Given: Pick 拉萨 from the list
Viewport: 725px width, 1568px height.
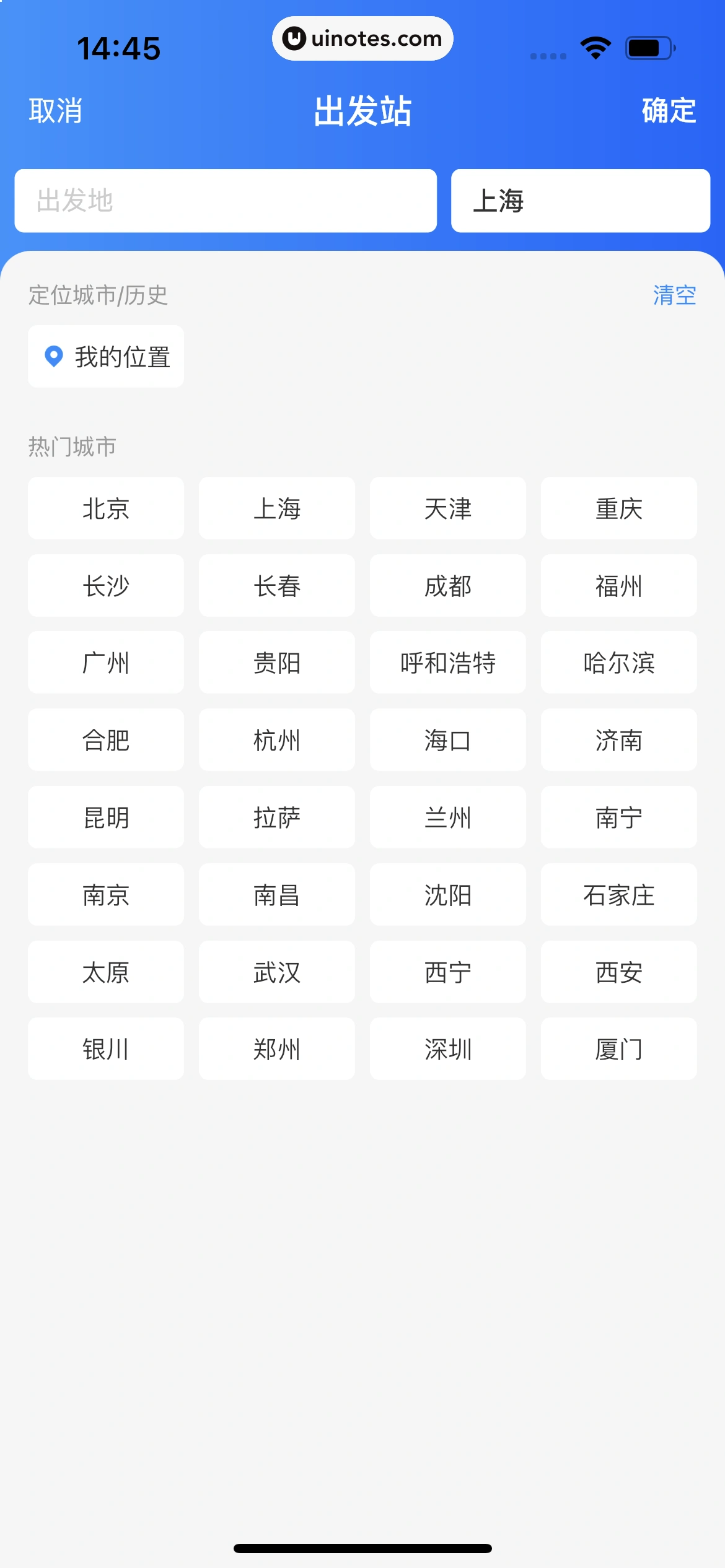Looking at the screenshot, I should [276, 817].
